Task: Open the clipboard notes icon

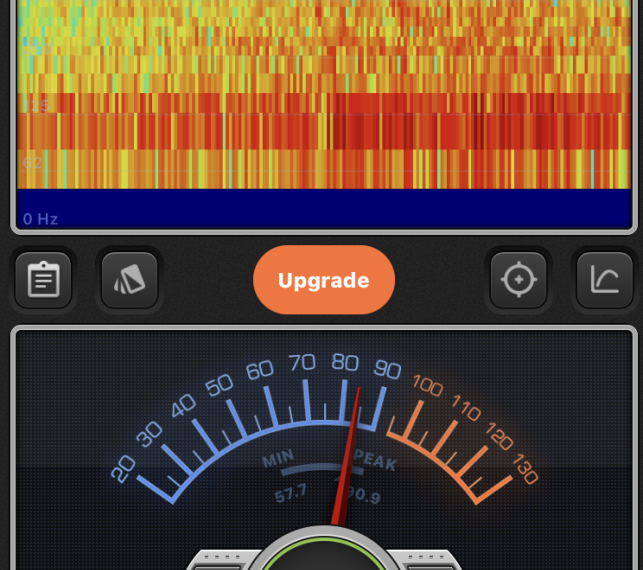Action: [x=43, y=280]
